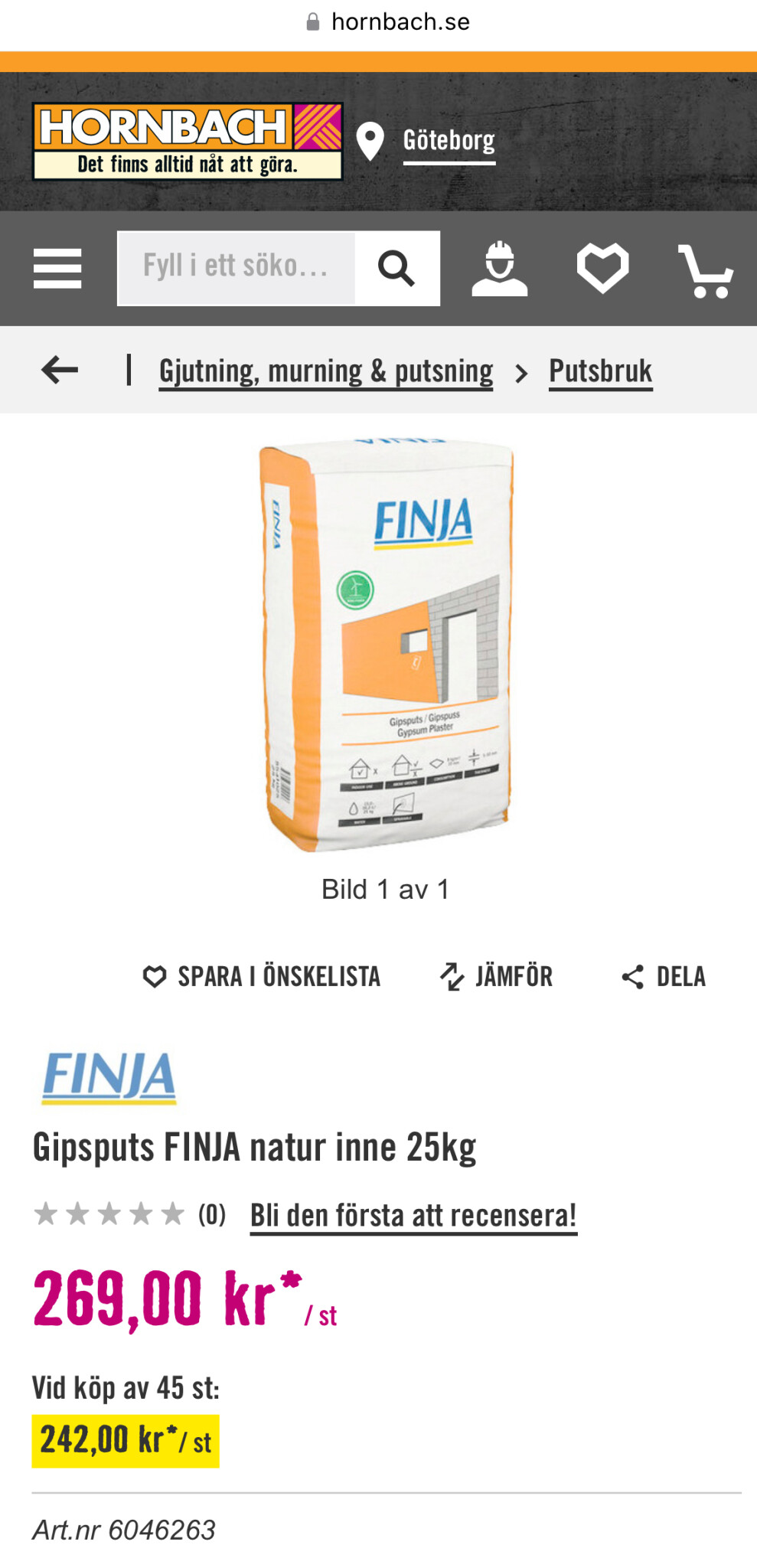Tap Bli den första att recensera
Viewport: 757px width, 1568px height.
point(413,1215)
